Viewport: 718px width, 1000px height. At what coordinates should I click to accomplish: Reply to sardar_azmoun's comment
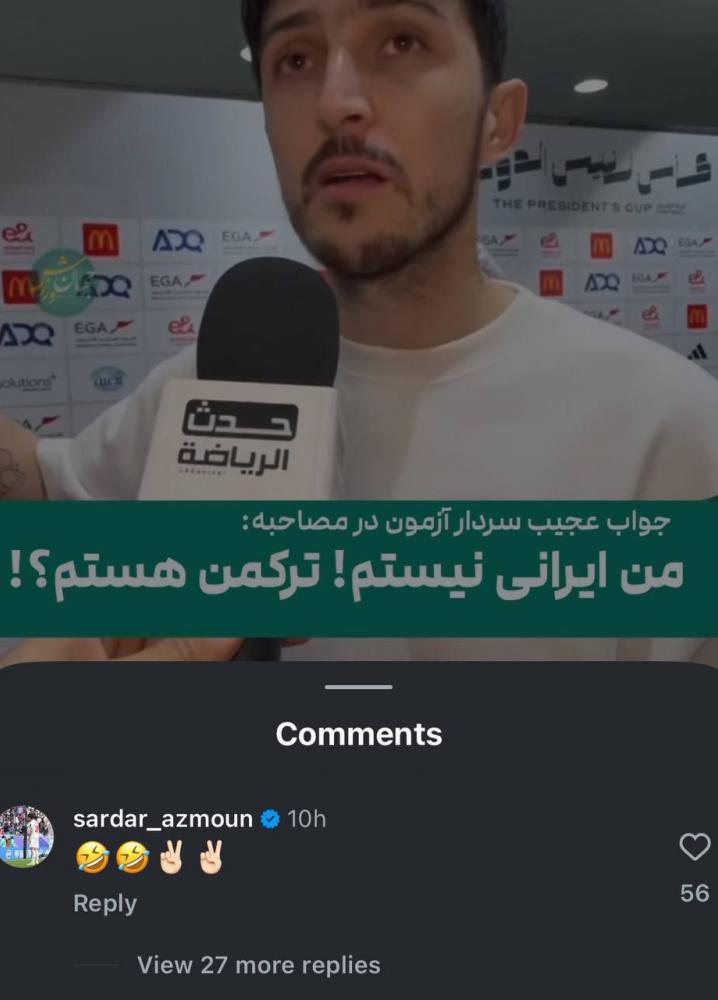click(105, 903)
